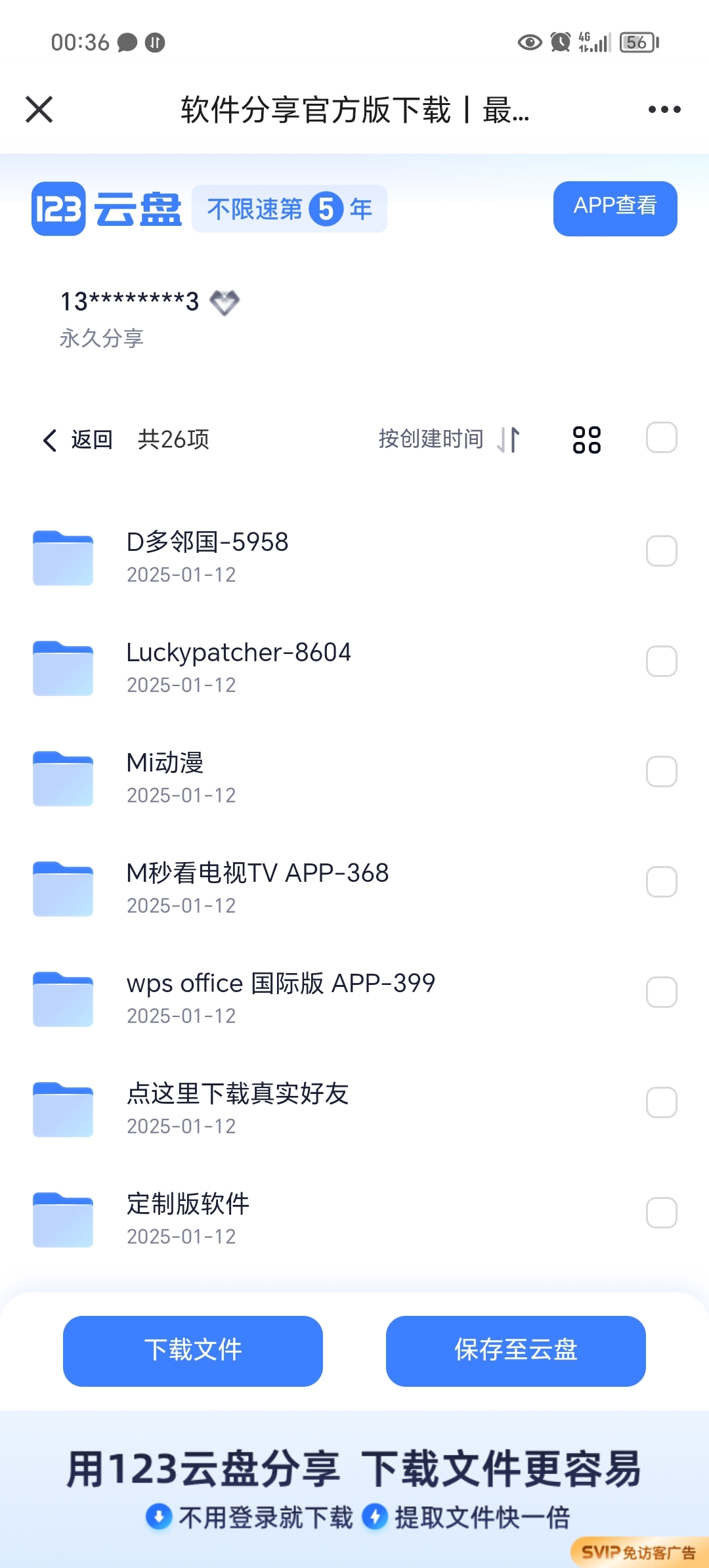
Task: Open the three-dot overflow menu
Action: 664,109
